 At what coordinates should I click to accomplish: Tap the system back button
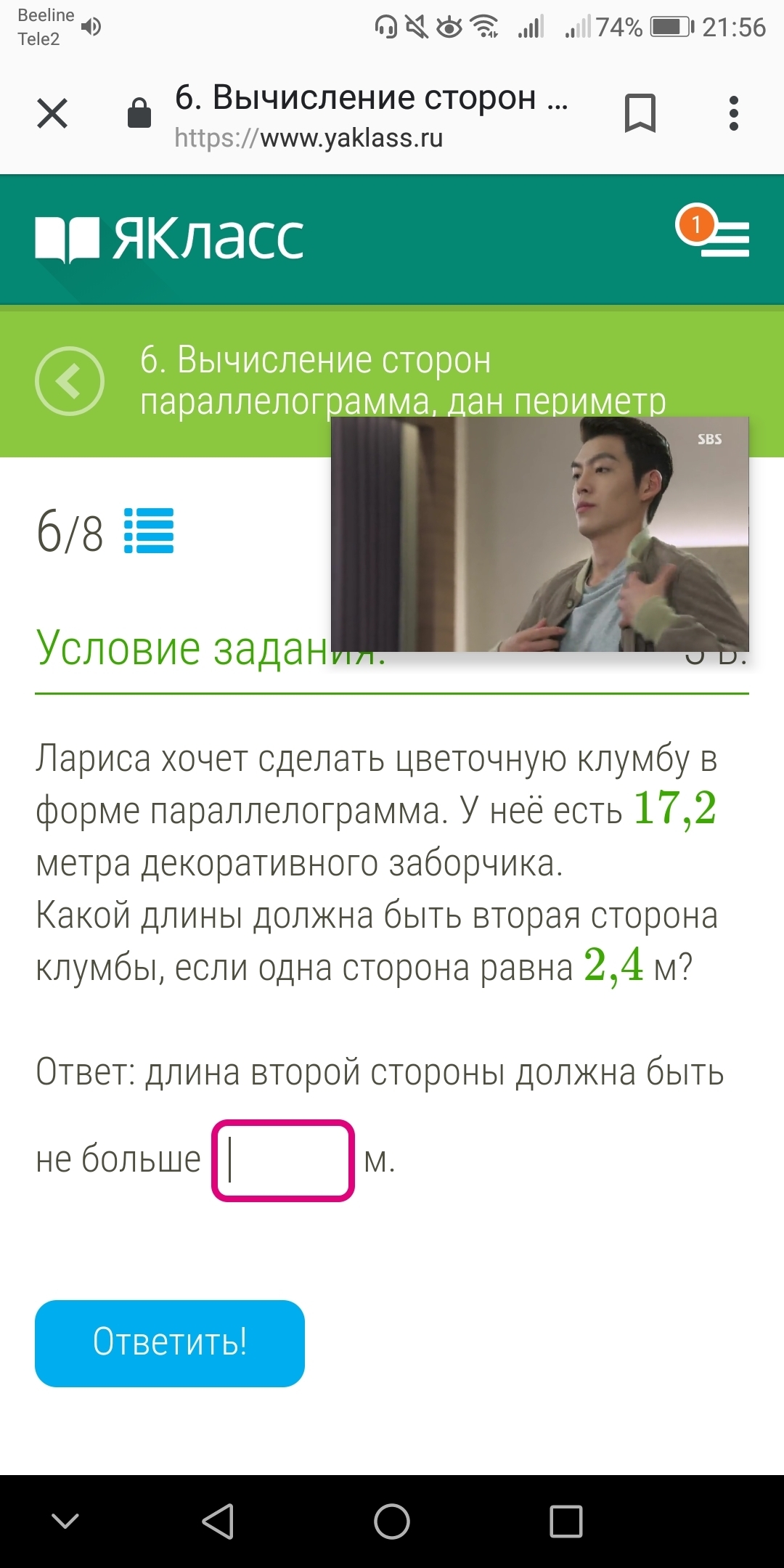point(218,1521)
